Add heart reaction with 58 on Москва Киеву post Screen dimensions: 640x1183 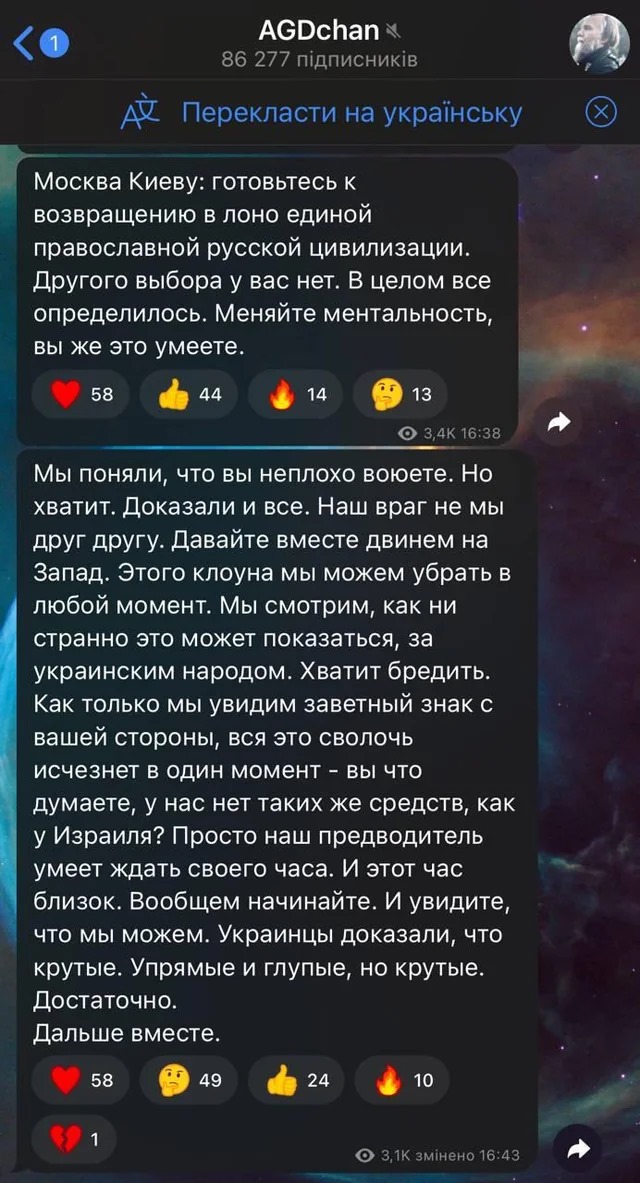(x=82, y=394)
